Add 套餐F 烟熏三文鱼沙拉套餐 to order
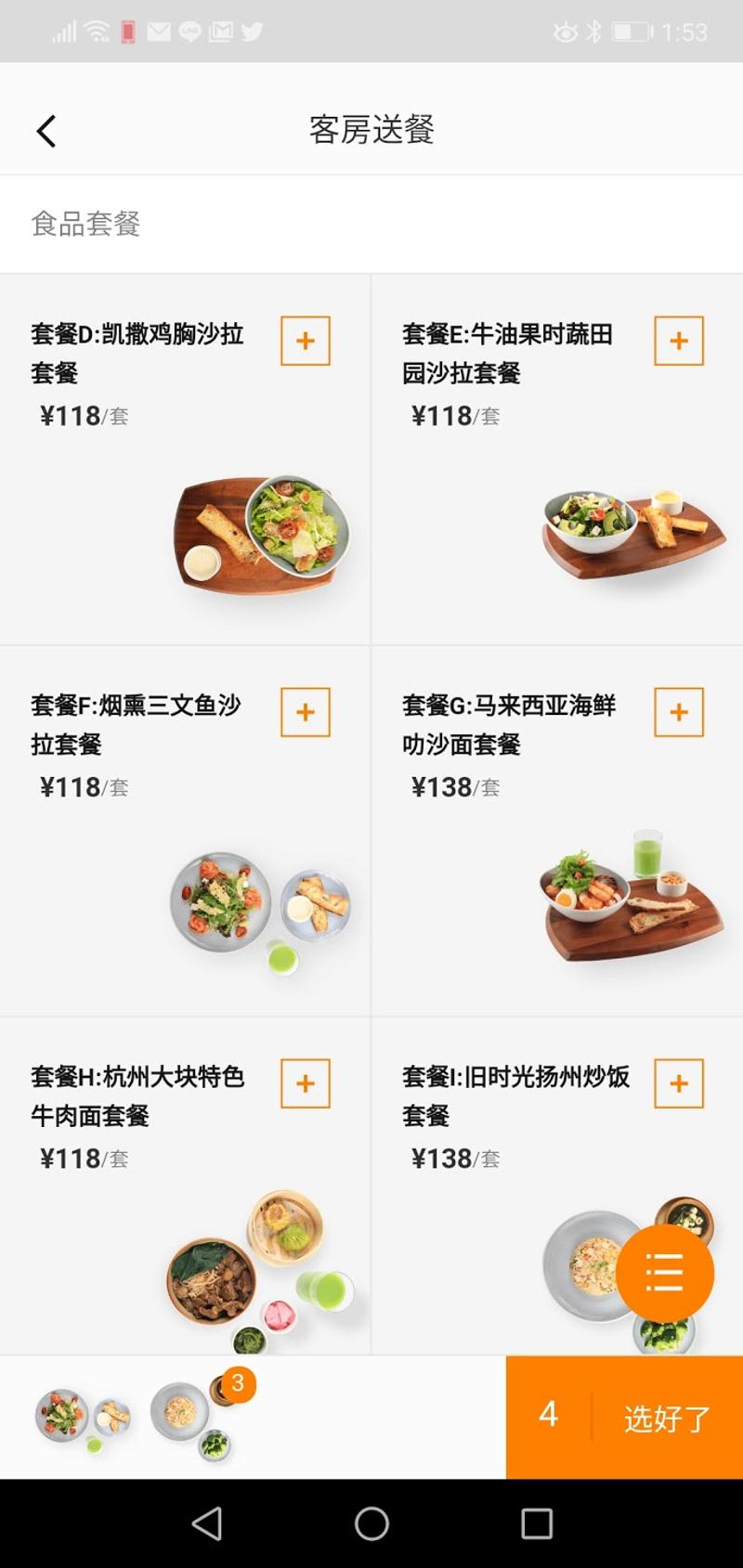743x1568 pixels. 306,712
